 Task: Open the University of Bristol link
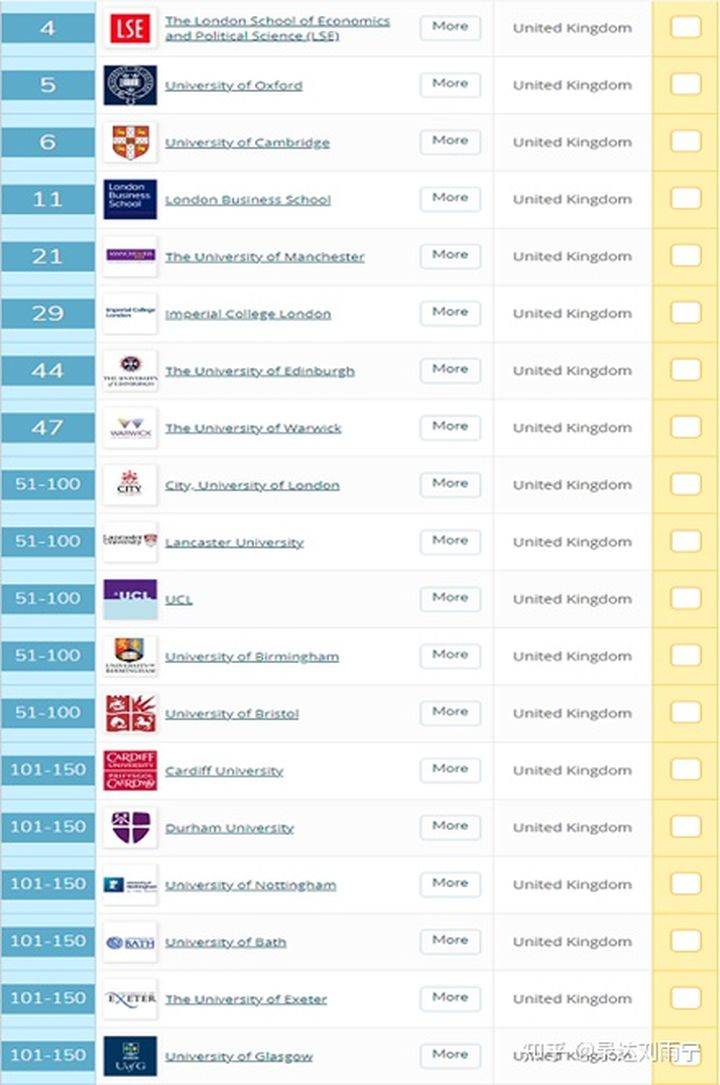231,714
